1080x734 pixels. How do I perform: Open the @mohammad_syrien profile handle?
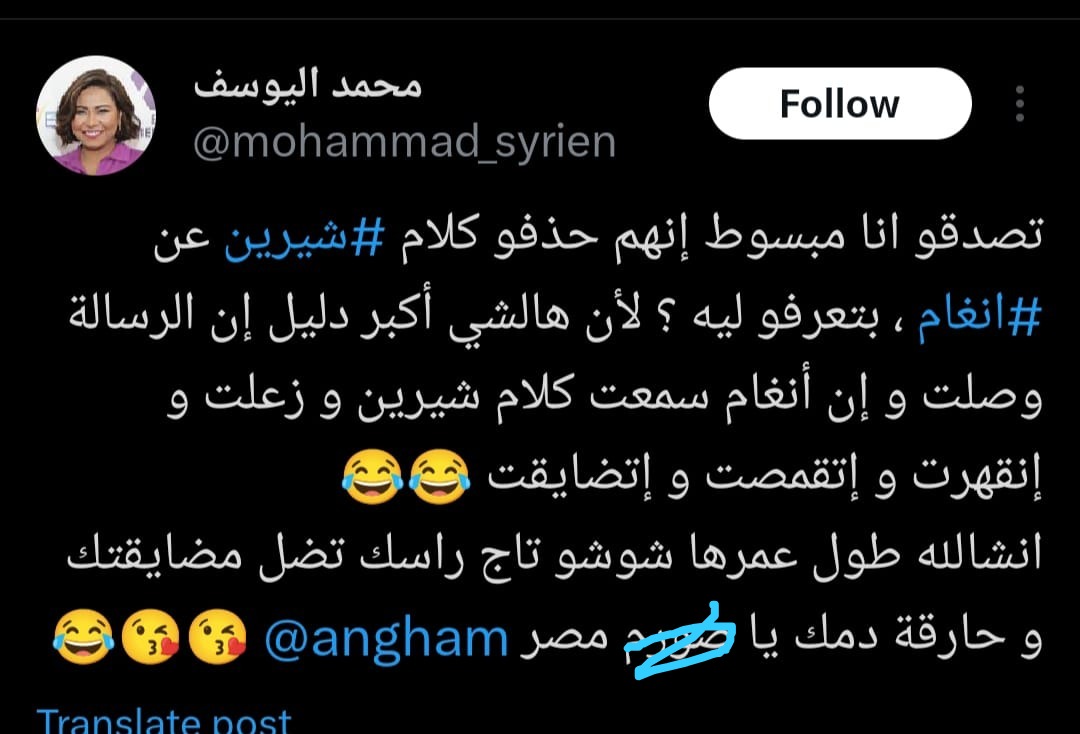click(403, 142)
